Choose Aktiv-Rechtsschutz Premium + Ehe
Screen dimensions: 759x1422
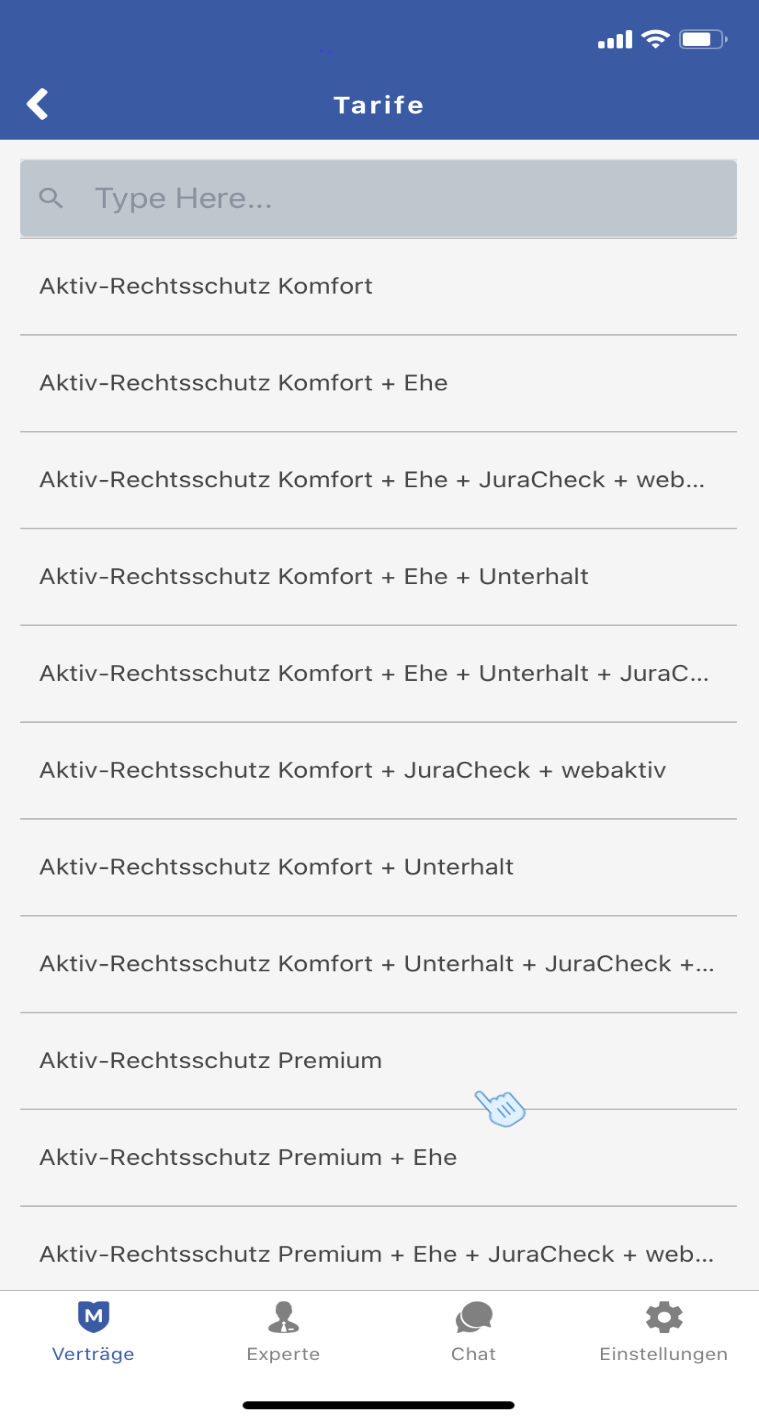pyautogui.click(x=378, y=1158)
